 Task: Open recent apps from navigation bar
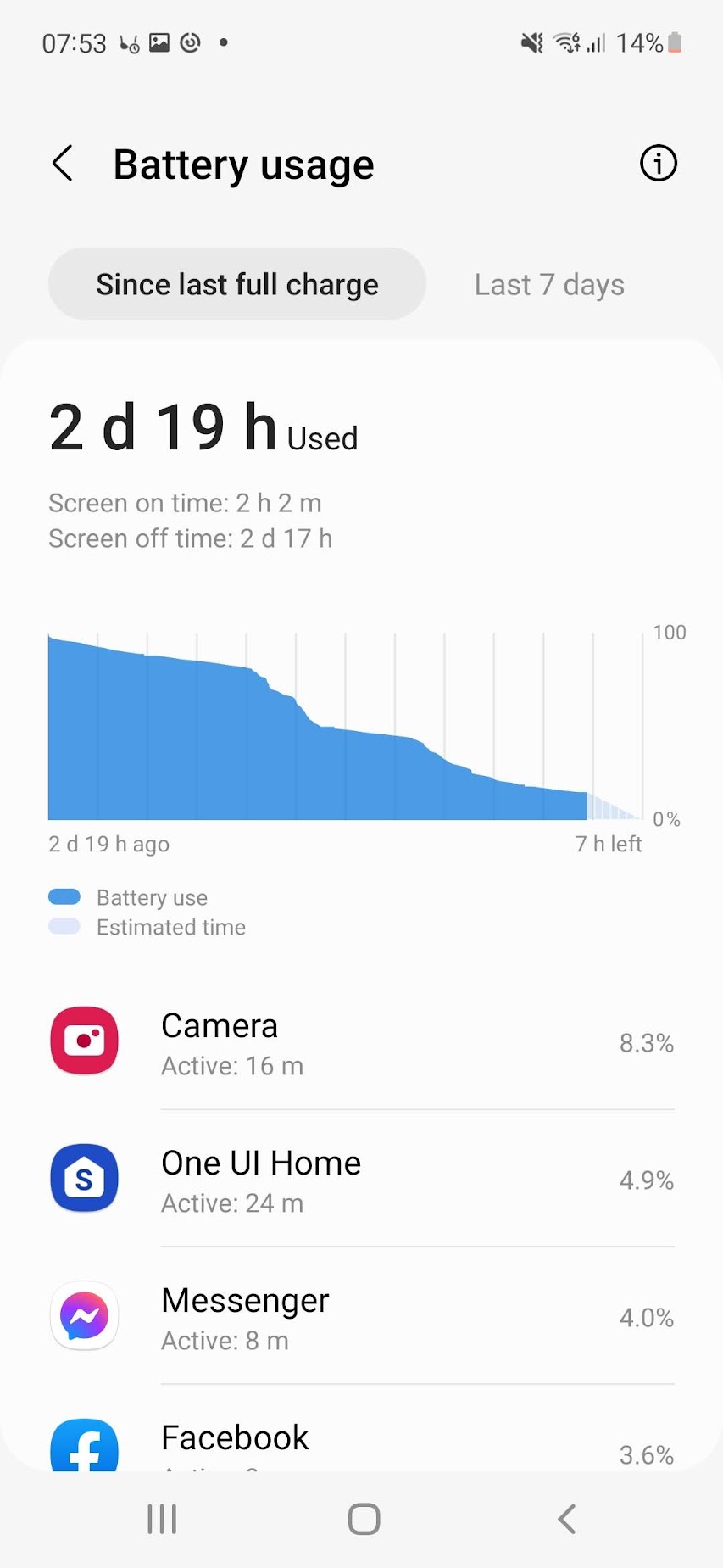(x=162, y=1519)
